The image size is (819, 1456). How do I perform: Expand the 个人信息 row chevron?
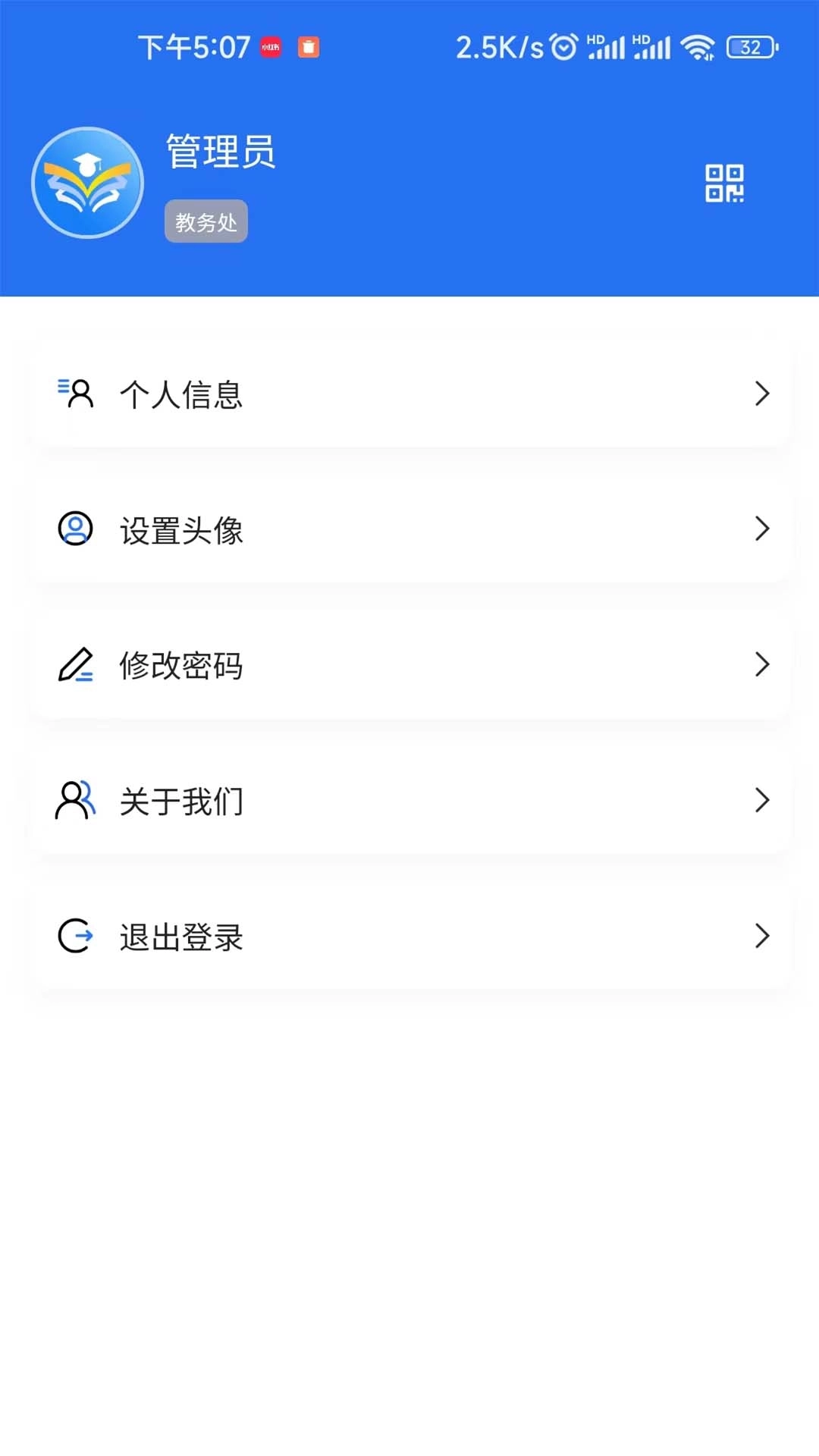(x=762, y=394)
